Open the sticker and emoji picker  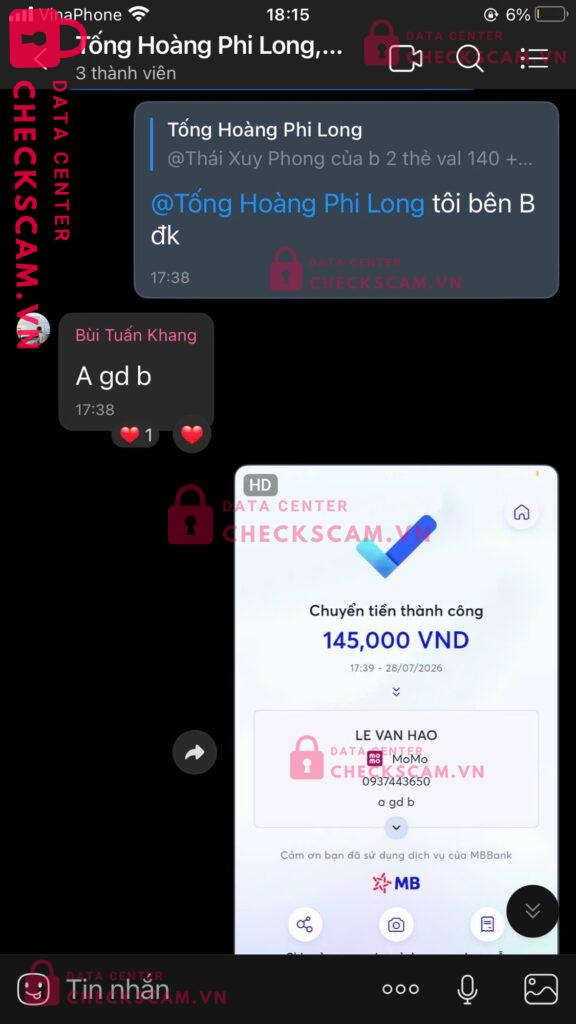click(34, 989)
